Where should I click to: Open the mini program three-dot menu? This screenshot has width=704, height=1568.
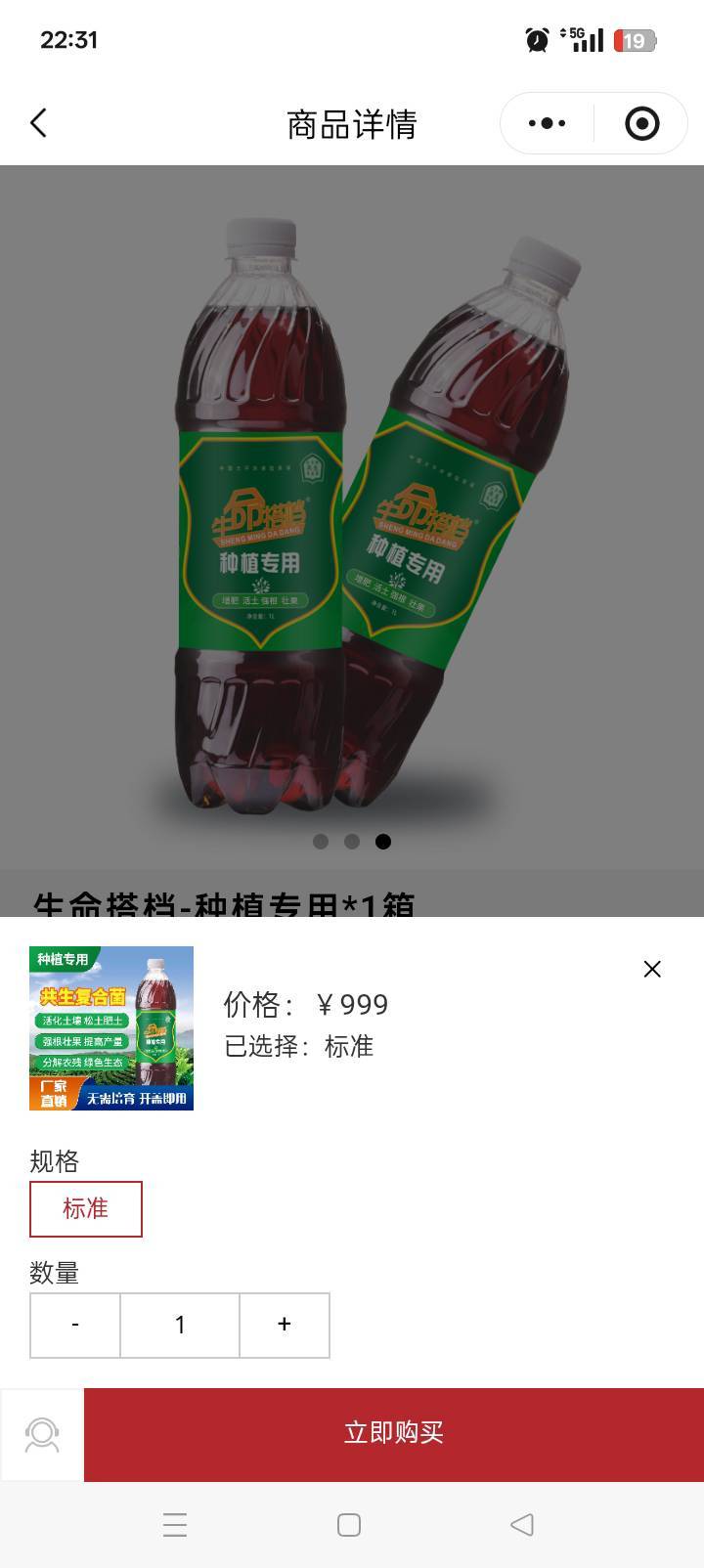547,123
